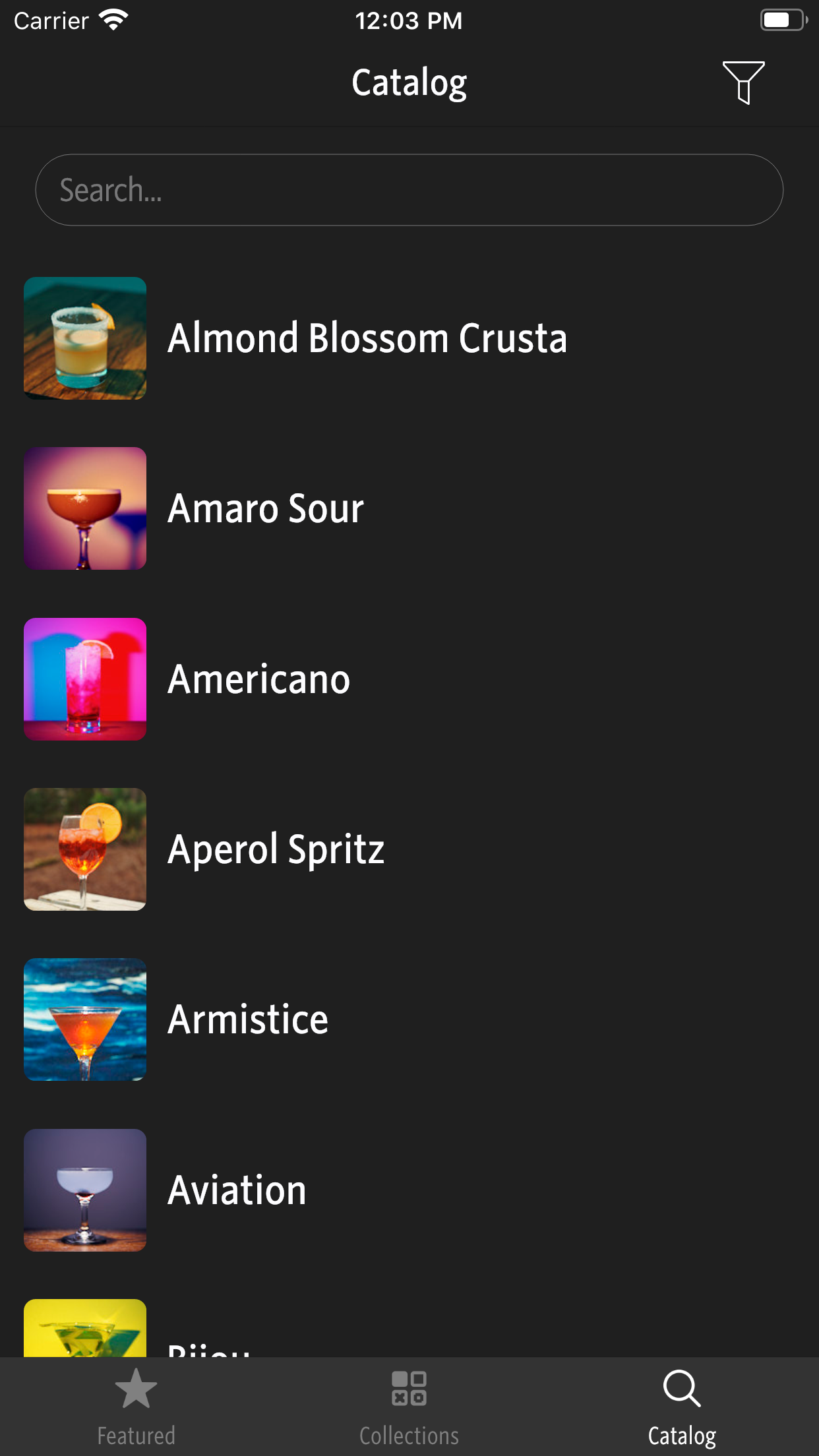The image size is (819, 1456).
Task: Open the Aviation cocktail
Action: [237, 1190]
